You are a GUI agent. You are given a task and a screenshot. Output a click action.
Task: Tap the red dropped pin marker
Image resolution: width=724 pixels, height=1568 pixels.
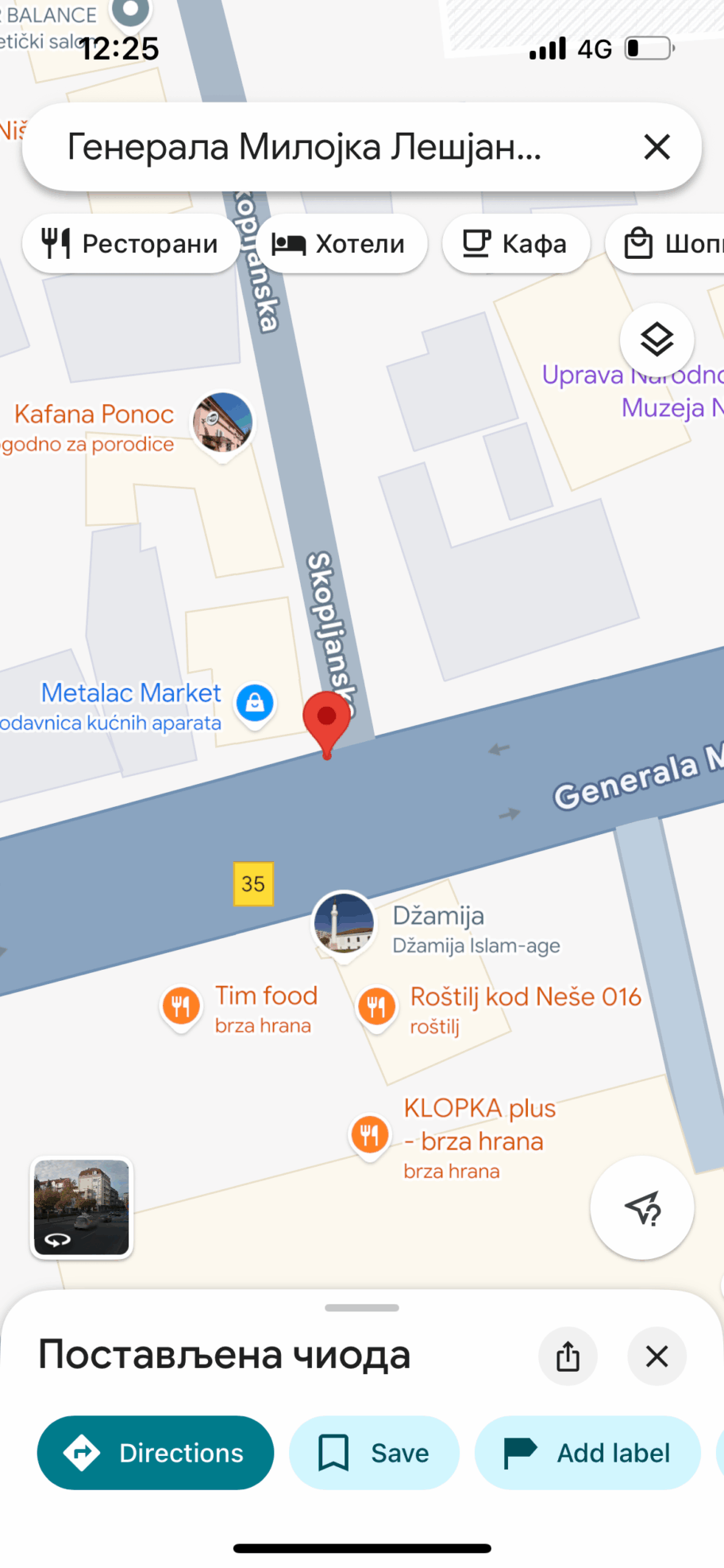click(326, 720)
